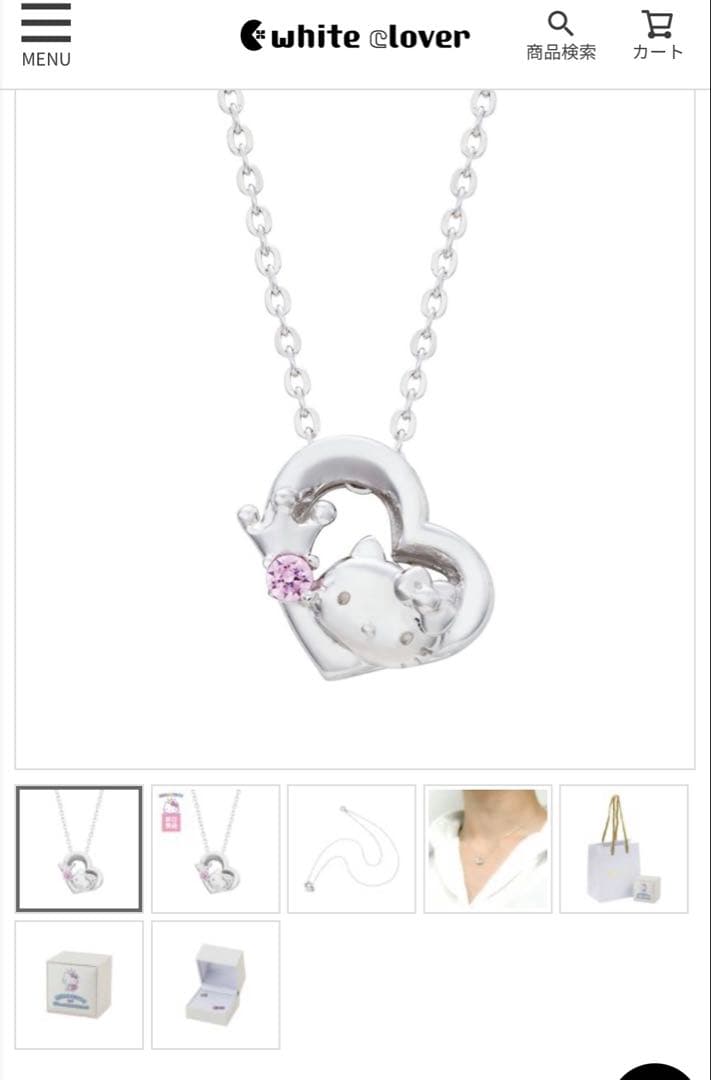The image size is (711, 1080).
Task: Open the カート shopping cart
Action: click(657, 35)
